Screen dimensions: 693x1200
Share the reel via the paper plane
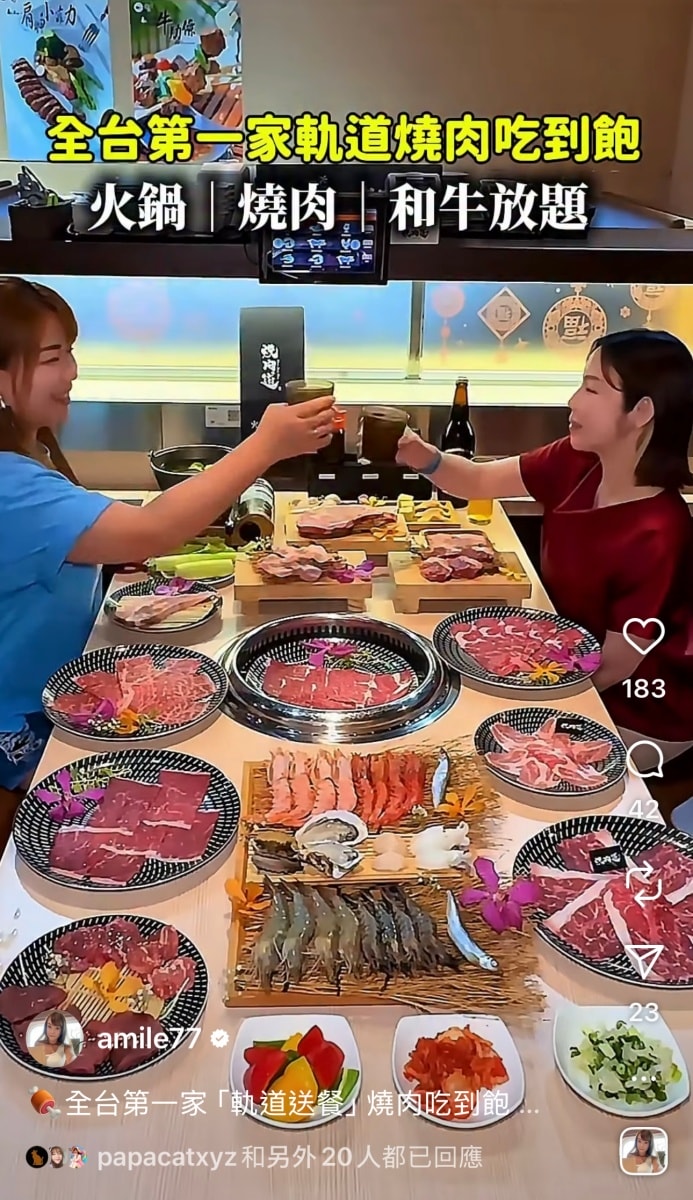[x=643, y=961]
